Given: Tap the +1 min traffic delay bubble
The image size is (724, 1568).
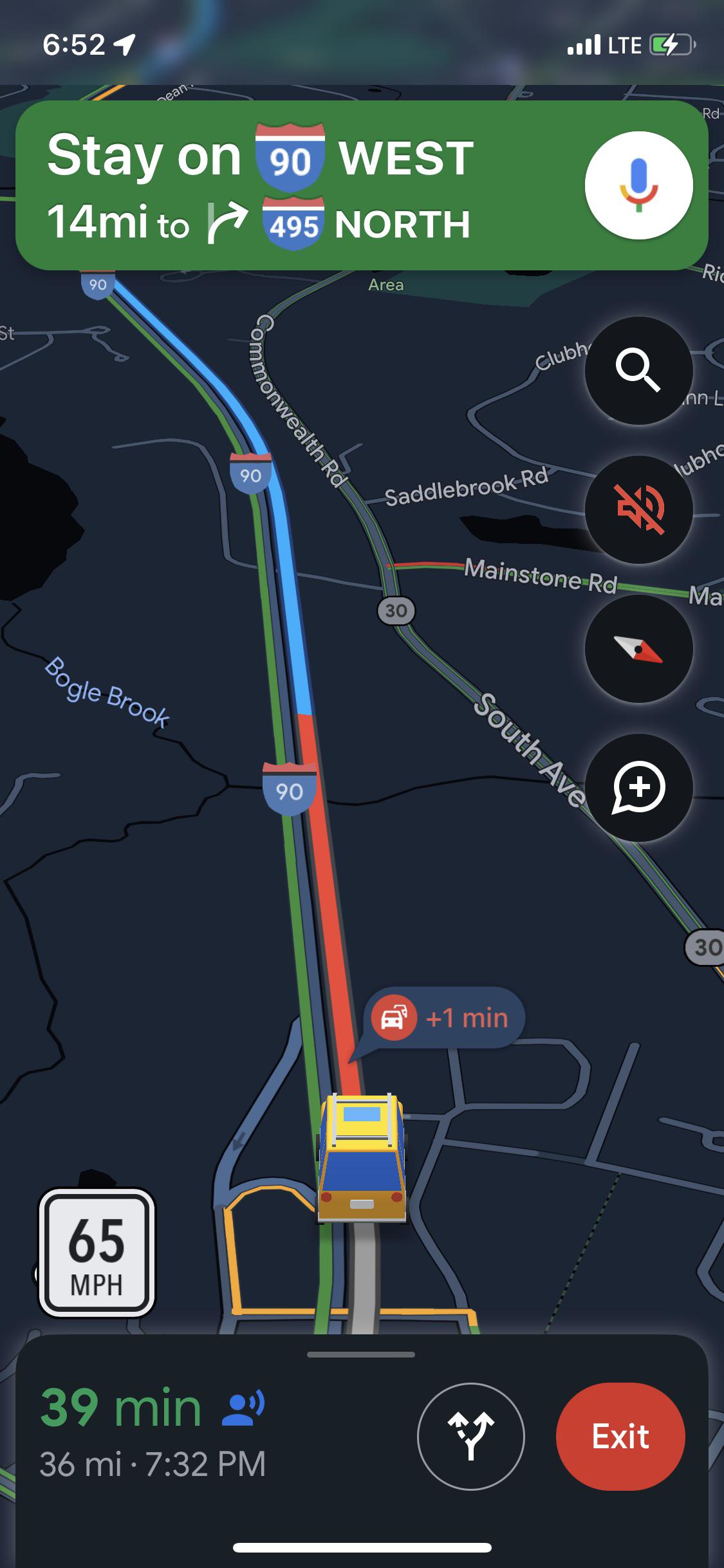Looking at the screenshot, I should point(445,1018).
